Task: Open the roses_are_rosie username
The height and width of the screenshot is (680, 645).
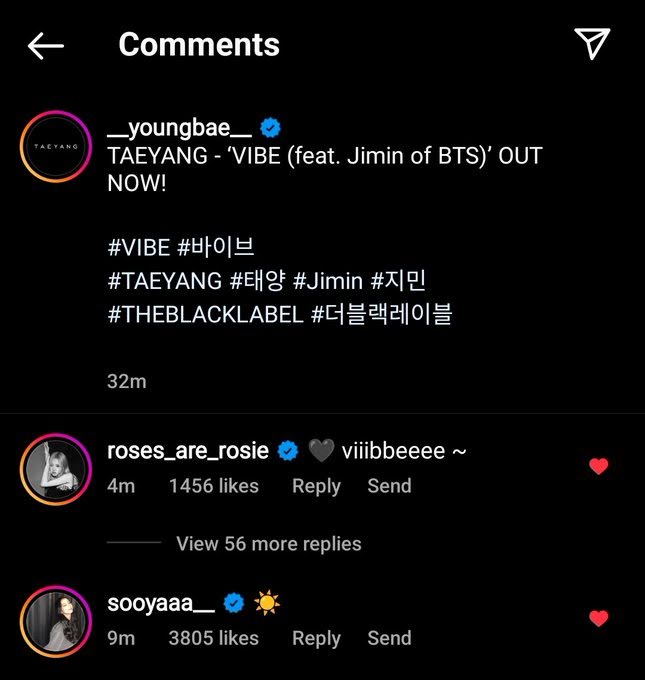Action: pos(188,451)
